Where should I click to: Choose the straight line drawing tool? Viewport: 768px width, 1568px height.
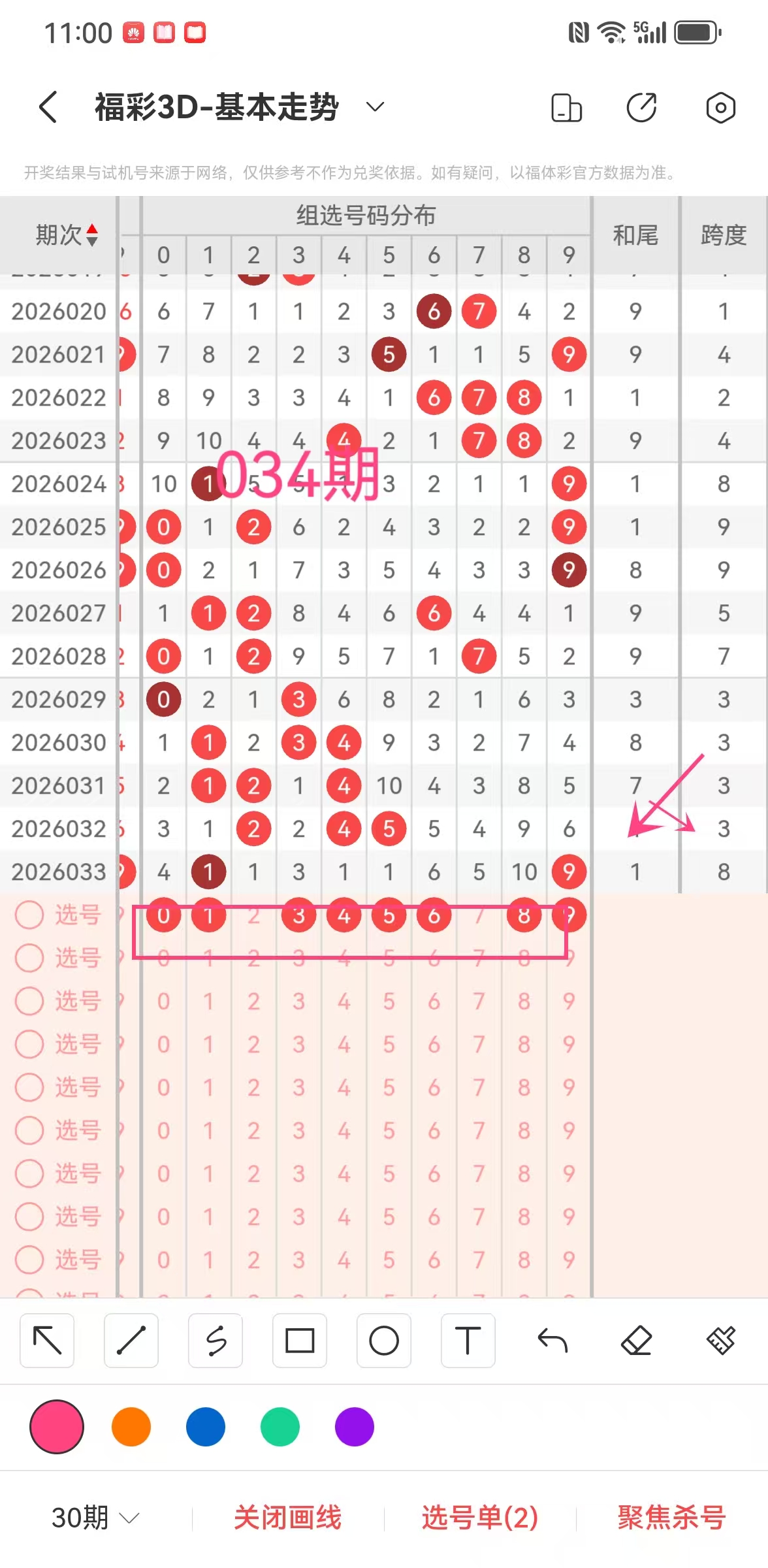click(131, 1341)
